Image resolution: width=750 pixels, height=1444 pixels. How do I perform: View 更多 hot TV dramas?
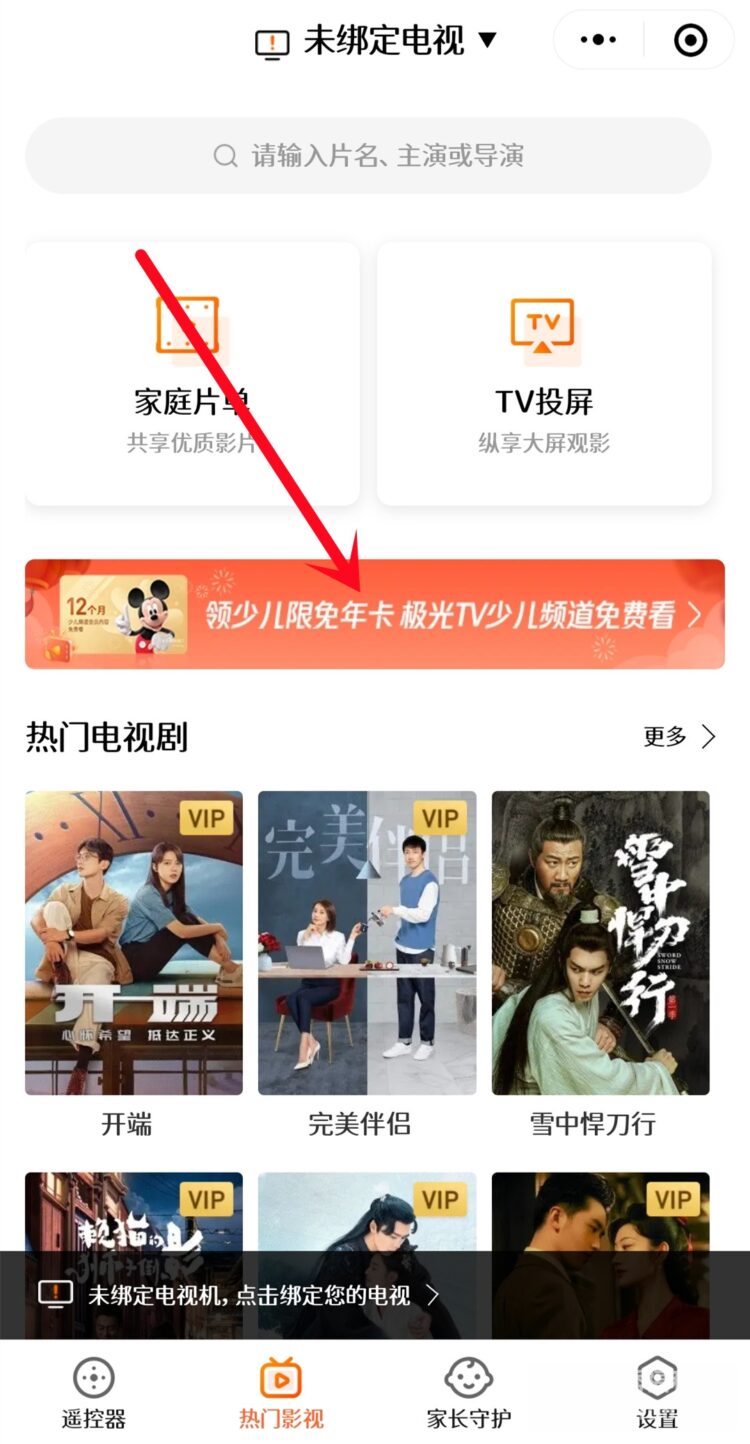(x=680, y=737)
